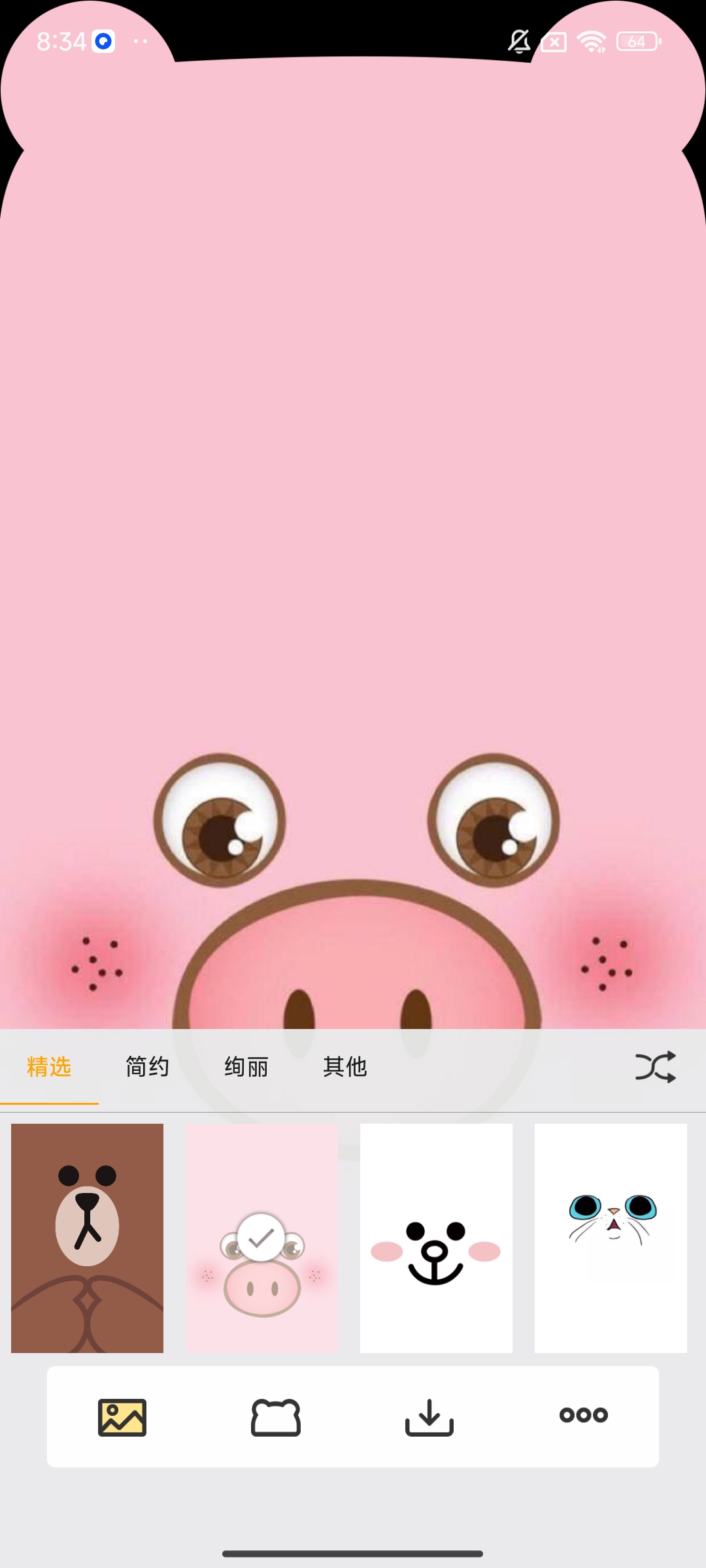Switch to the 简约 tab
706x1568 pixels.
[x=147, y=1067]
